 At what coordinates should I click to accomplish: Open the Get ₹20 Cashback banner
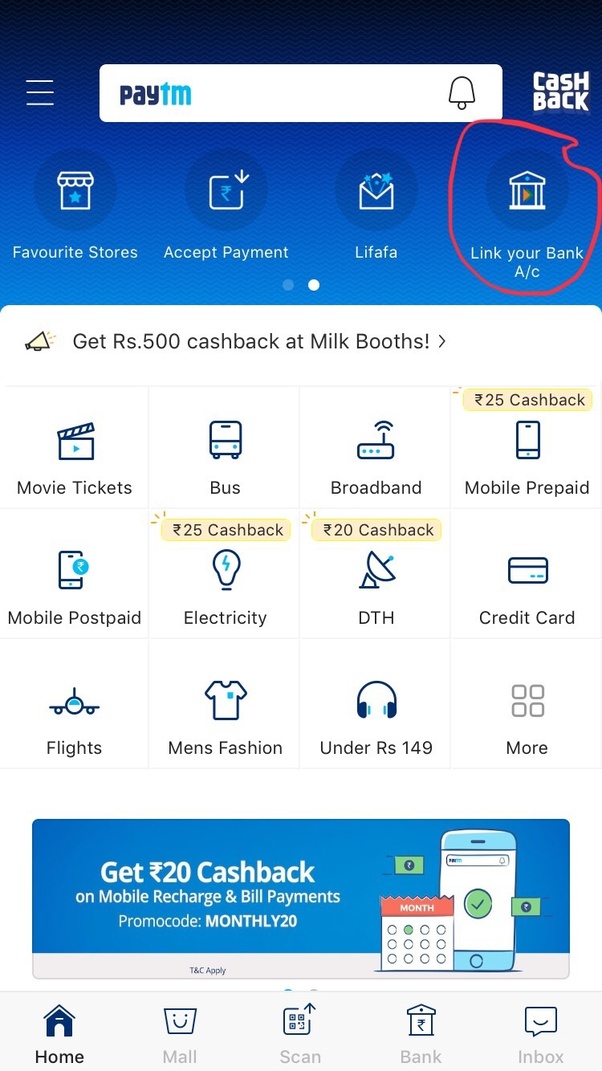(x=300, y=897)
